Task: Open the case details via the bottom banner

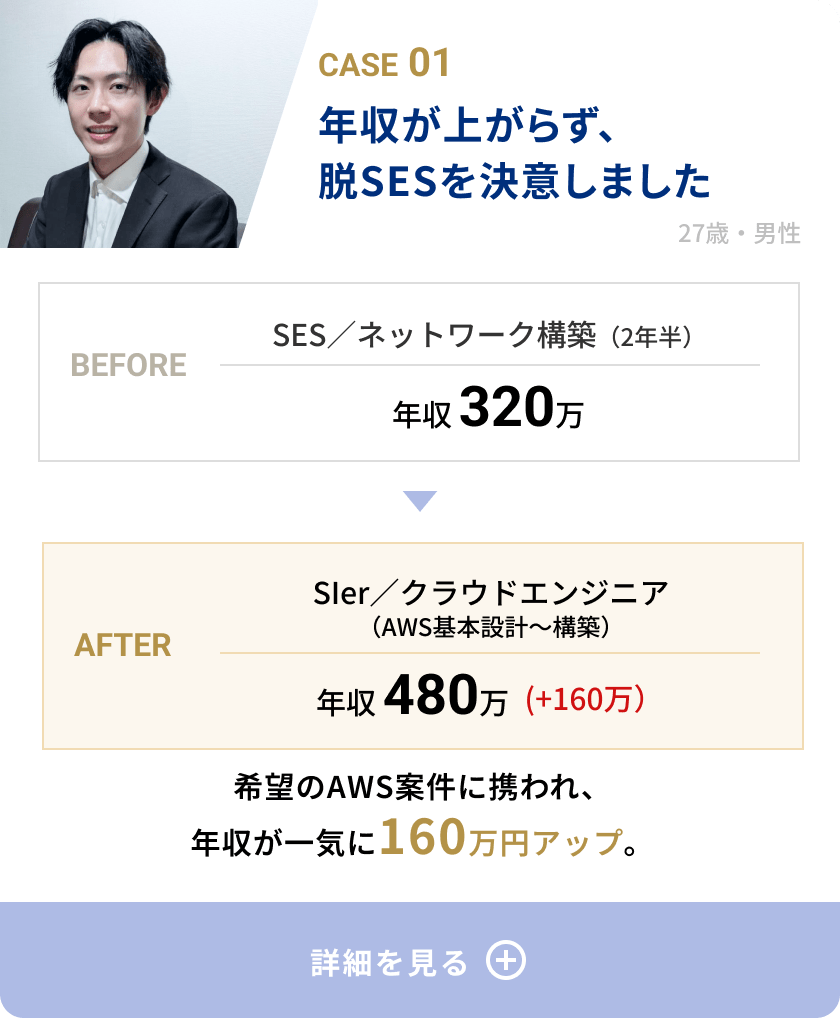Action: [x=420, y=958]
